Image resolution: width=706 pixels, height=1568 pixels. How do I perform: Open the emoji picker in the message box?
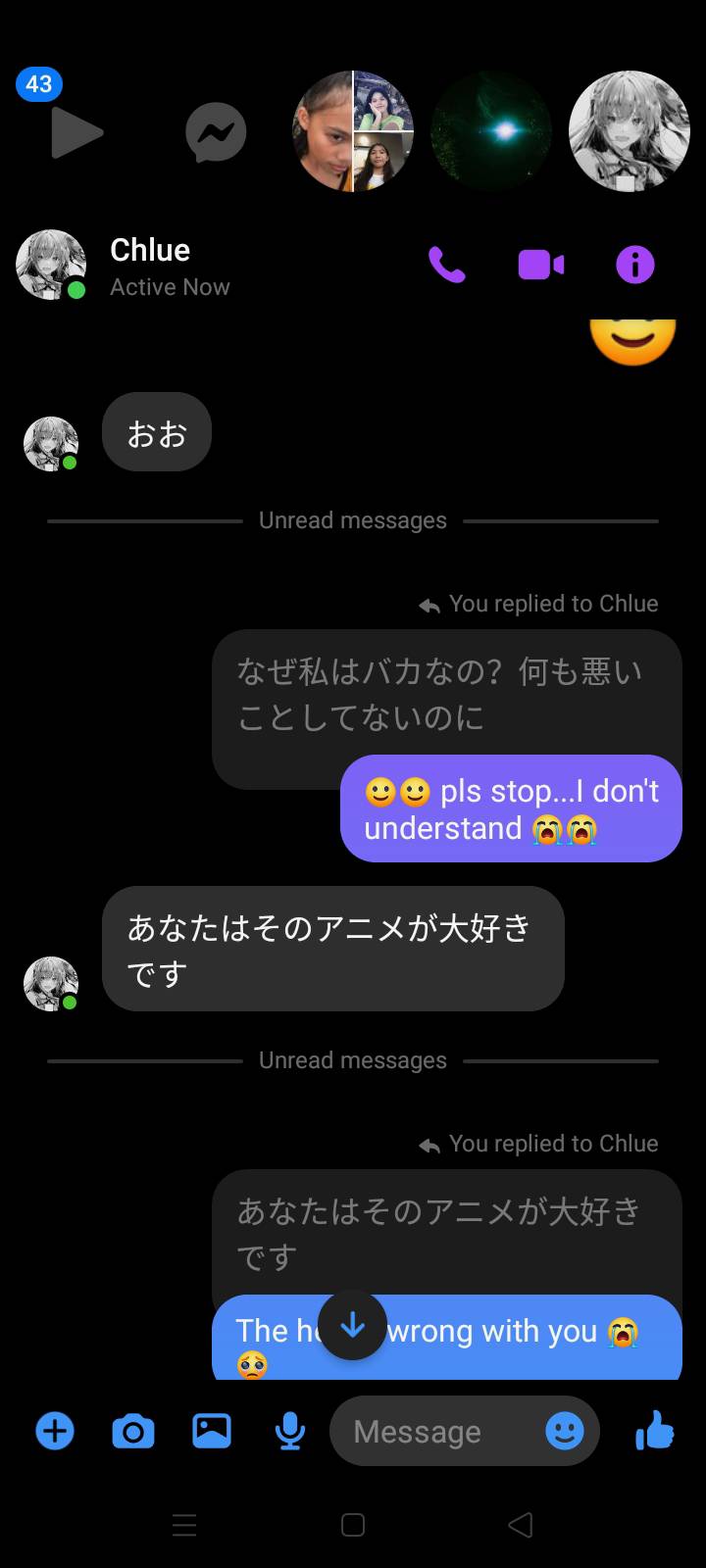(565, 1432)
